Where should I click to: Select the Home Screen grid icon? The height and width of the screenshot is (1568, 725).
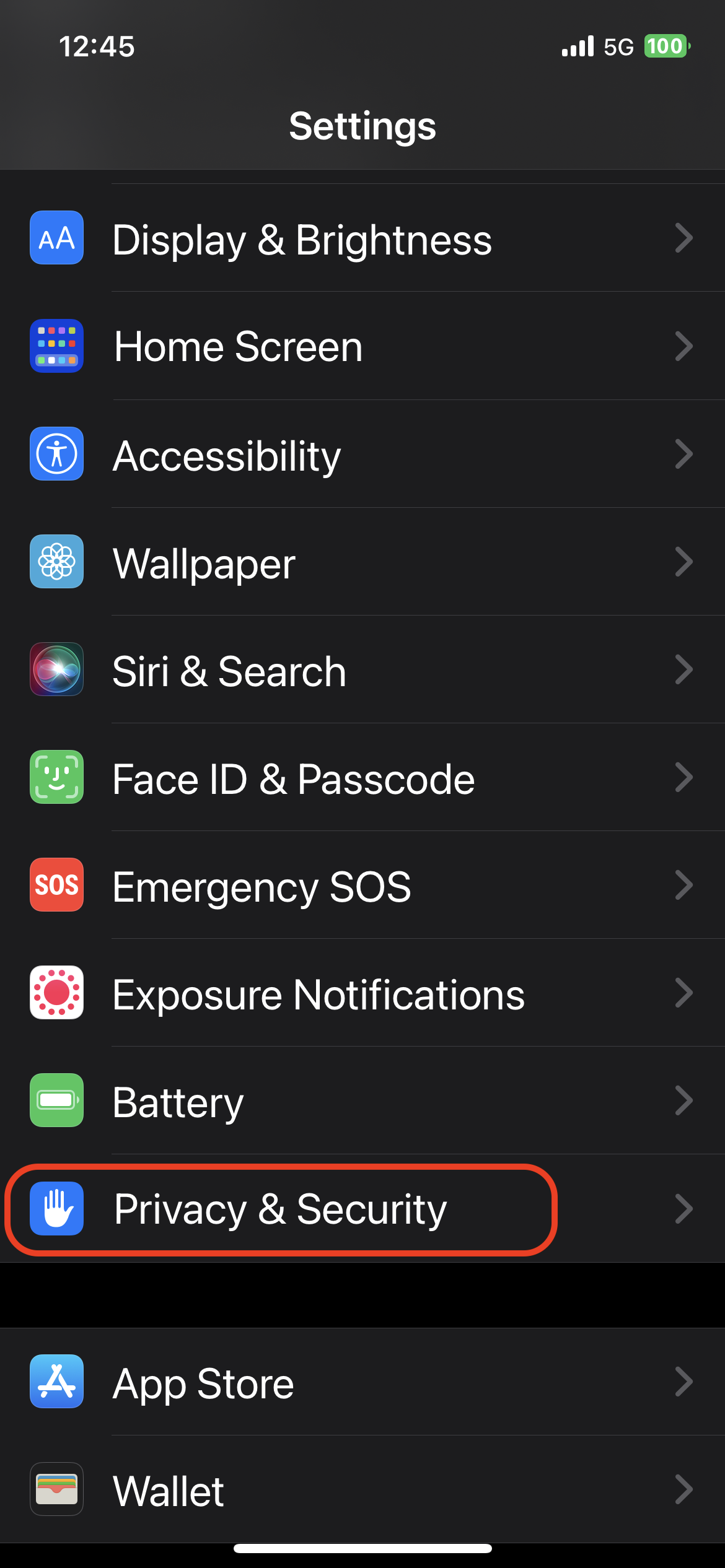coord(56,347)
